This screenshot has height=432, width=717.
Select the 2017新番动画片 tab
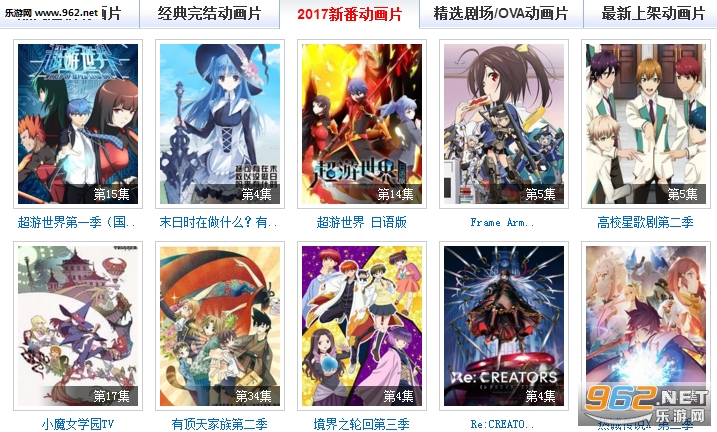point(349,15)
